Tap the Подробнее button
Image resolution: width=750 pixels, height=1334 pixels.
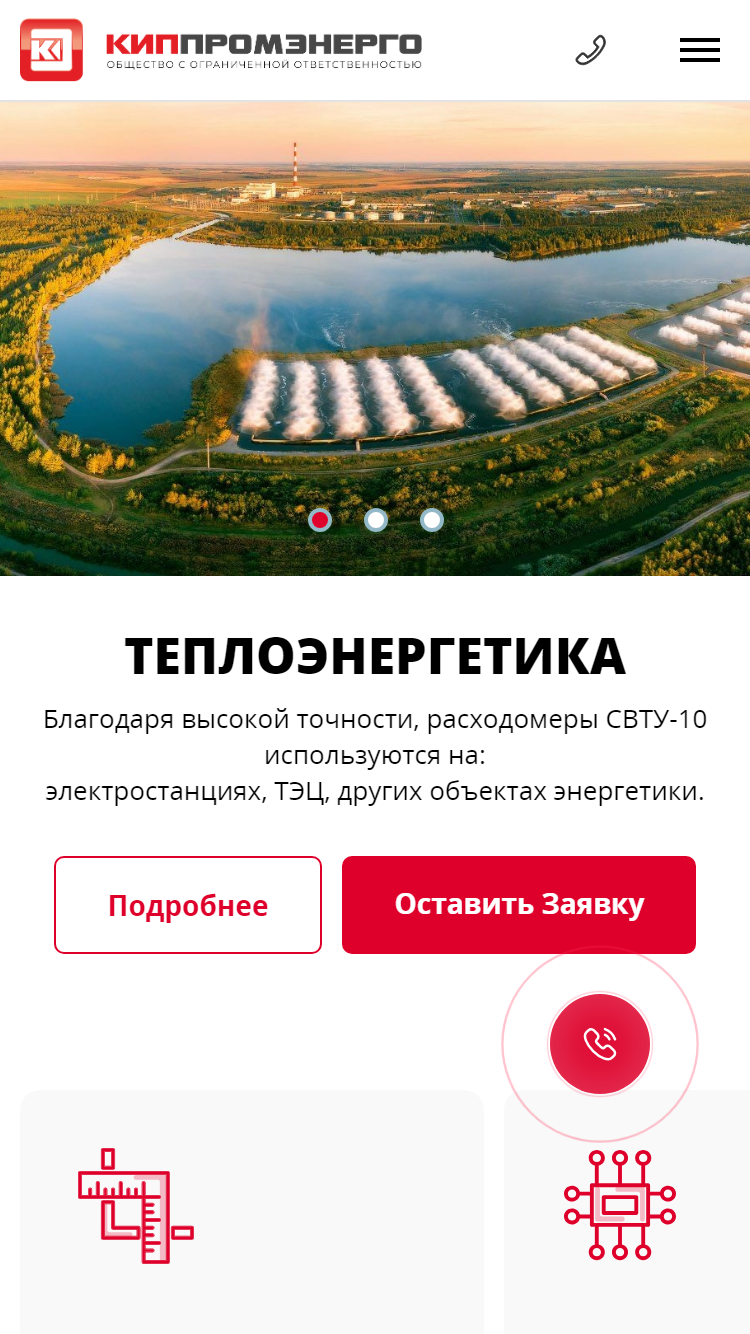(x=188, y=905)
